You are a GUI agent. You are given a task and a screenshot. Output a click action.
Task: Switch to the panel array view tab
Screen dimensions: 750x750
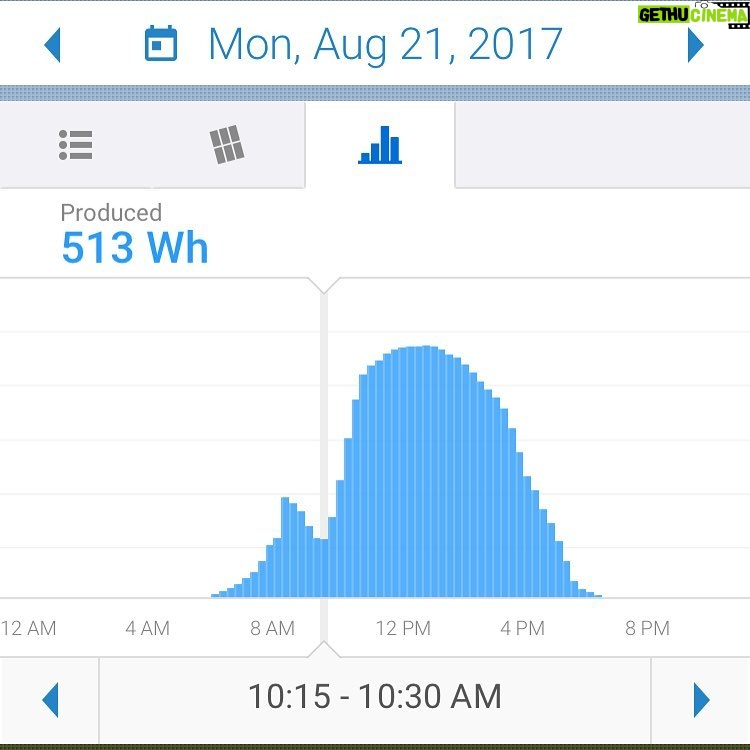(228, 146)
